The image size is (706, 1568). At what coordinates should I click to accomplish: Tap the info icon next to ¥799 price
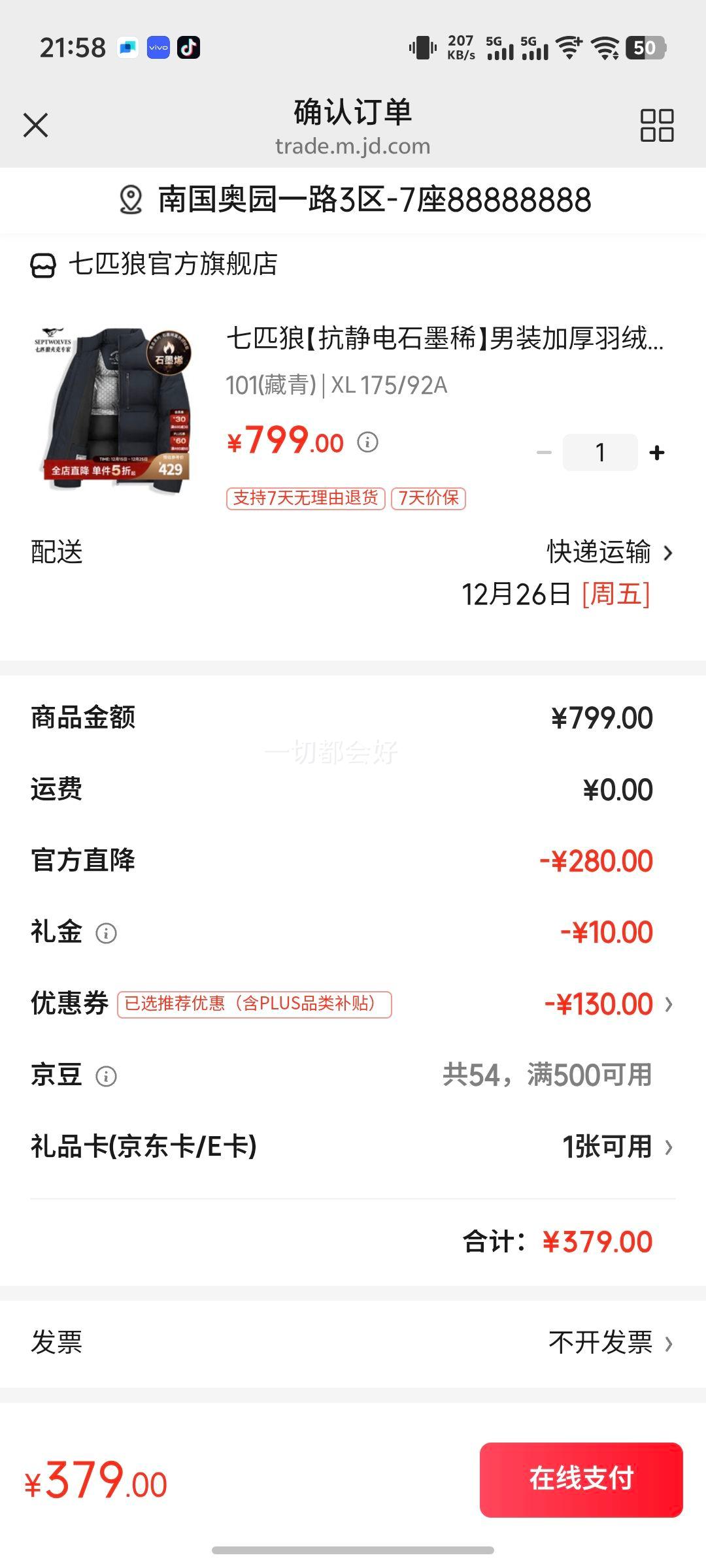point(368,442)
